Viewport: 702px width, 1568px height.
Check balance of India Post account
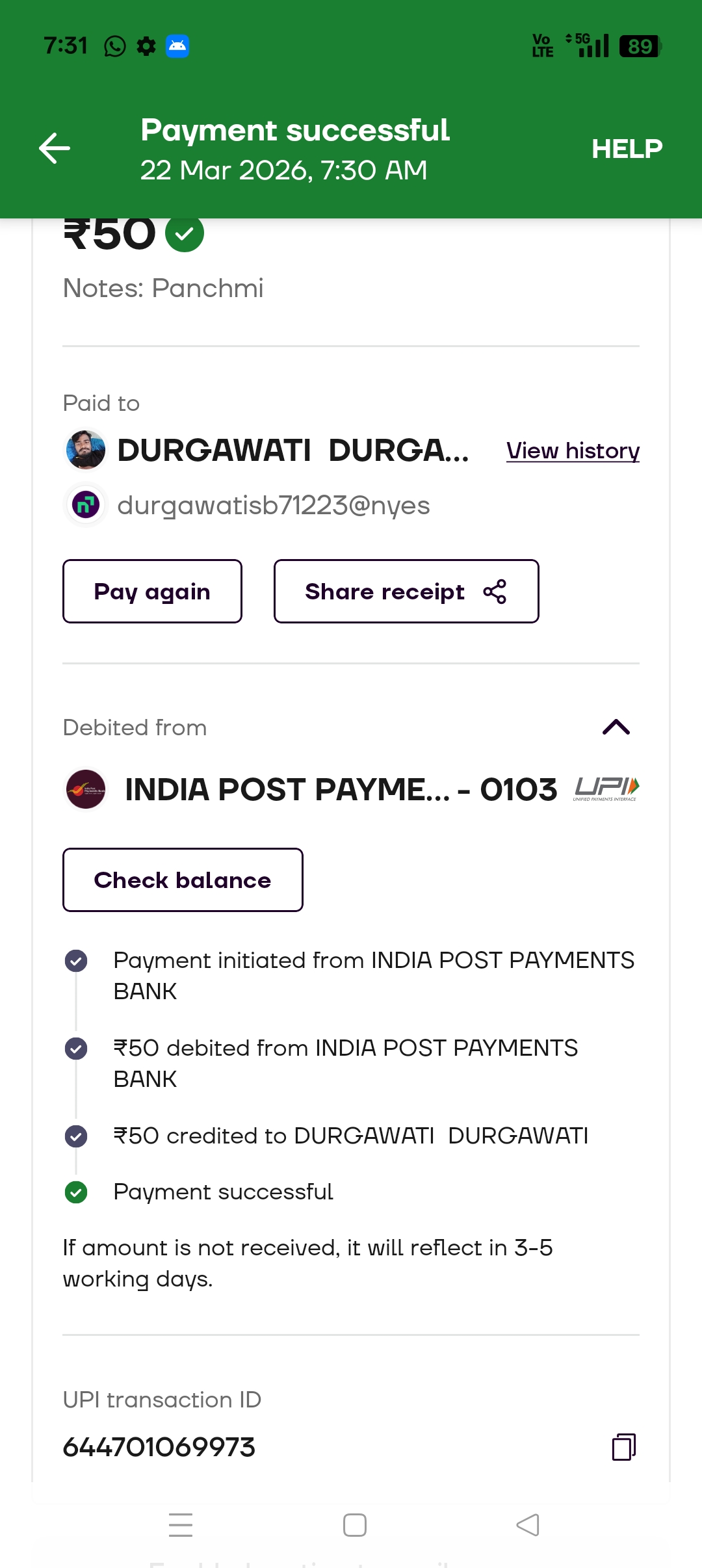(x=183, y=880)
